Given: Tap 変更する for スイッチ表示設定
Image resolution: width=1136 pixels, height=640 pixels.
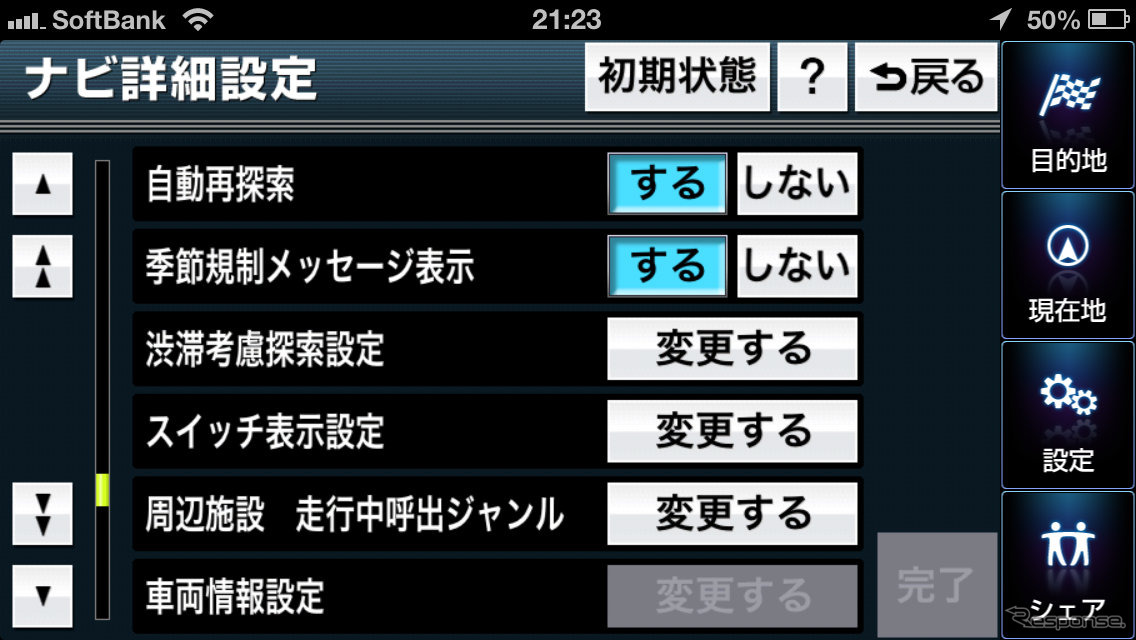Looking at the screenshot, I should click(x=732, y=432).
